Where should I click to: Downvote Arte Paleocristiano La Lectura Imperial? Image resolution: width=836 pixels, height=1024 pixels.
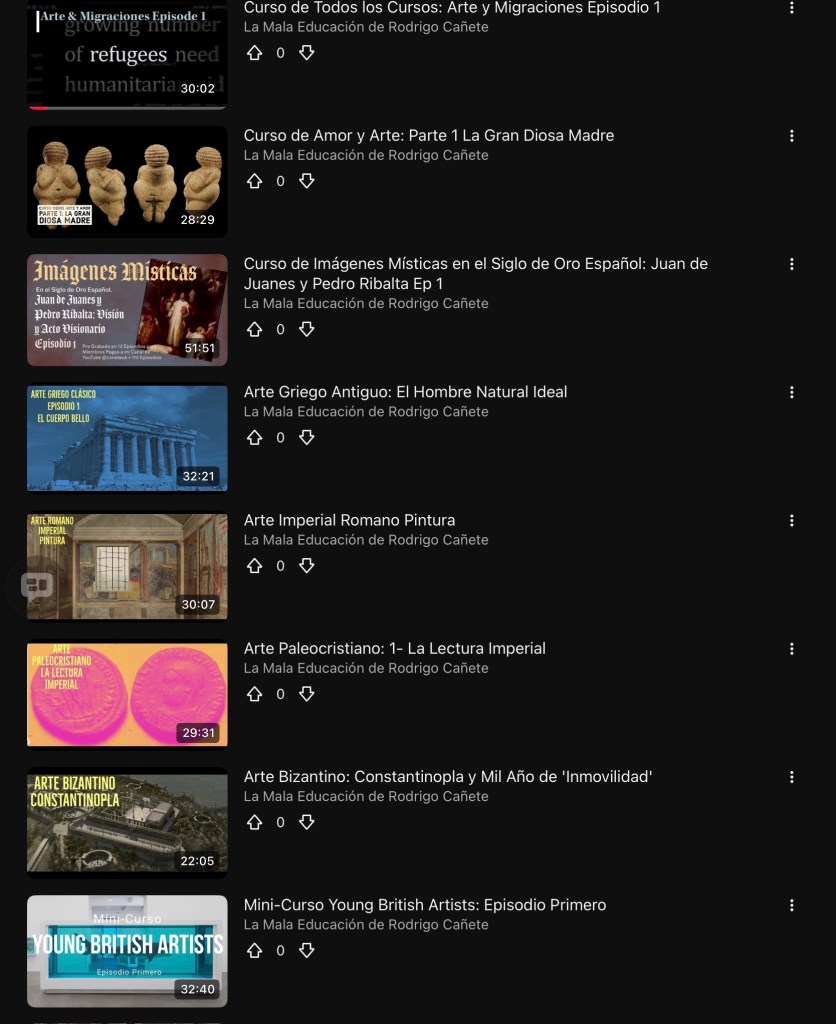click(x=307, y=694)
